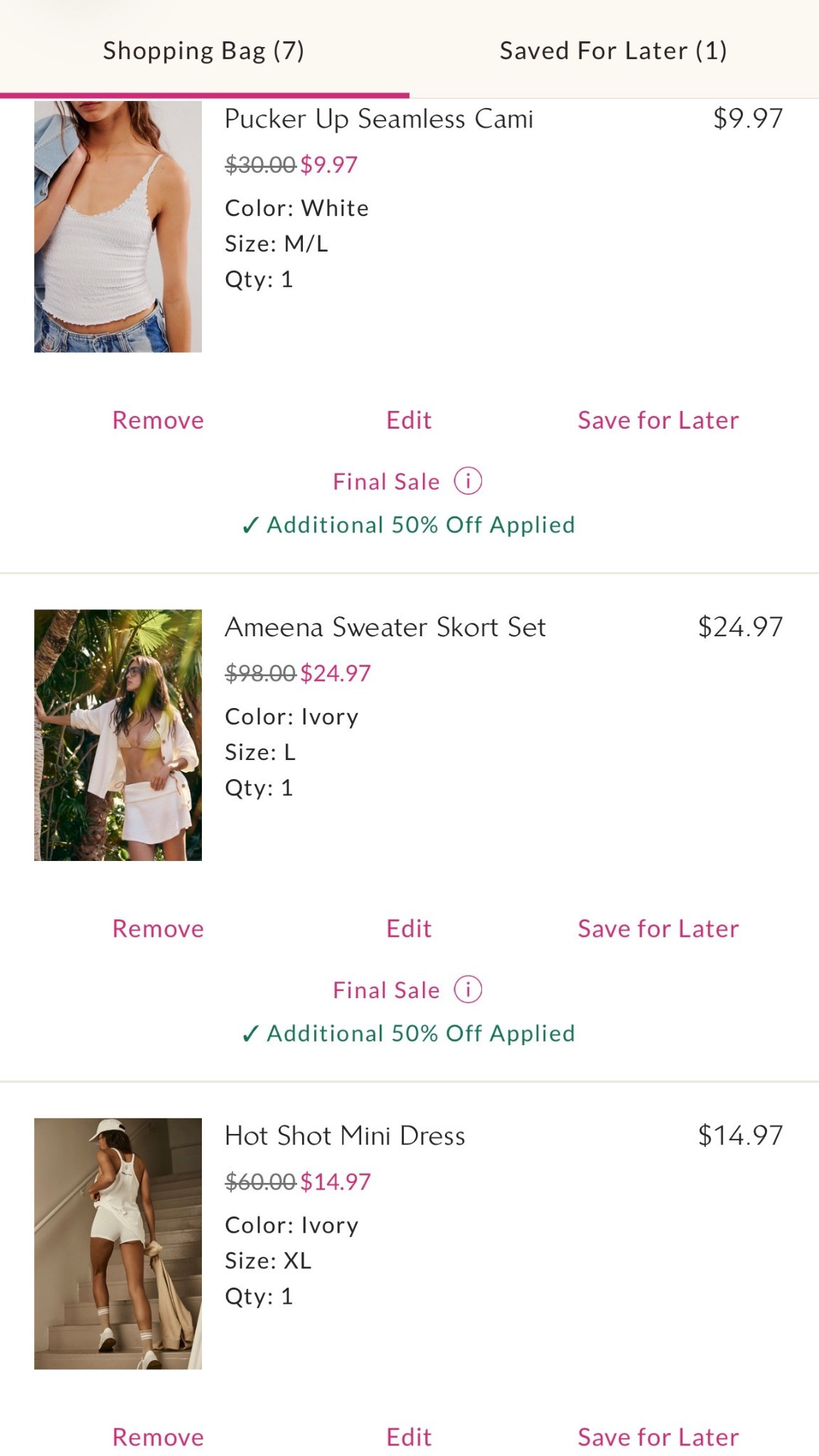The width and height of the screenshot is (819, 1456).
Task: View Pucker Up Seamless Cami product photo
Action: (x=118, y=227)
